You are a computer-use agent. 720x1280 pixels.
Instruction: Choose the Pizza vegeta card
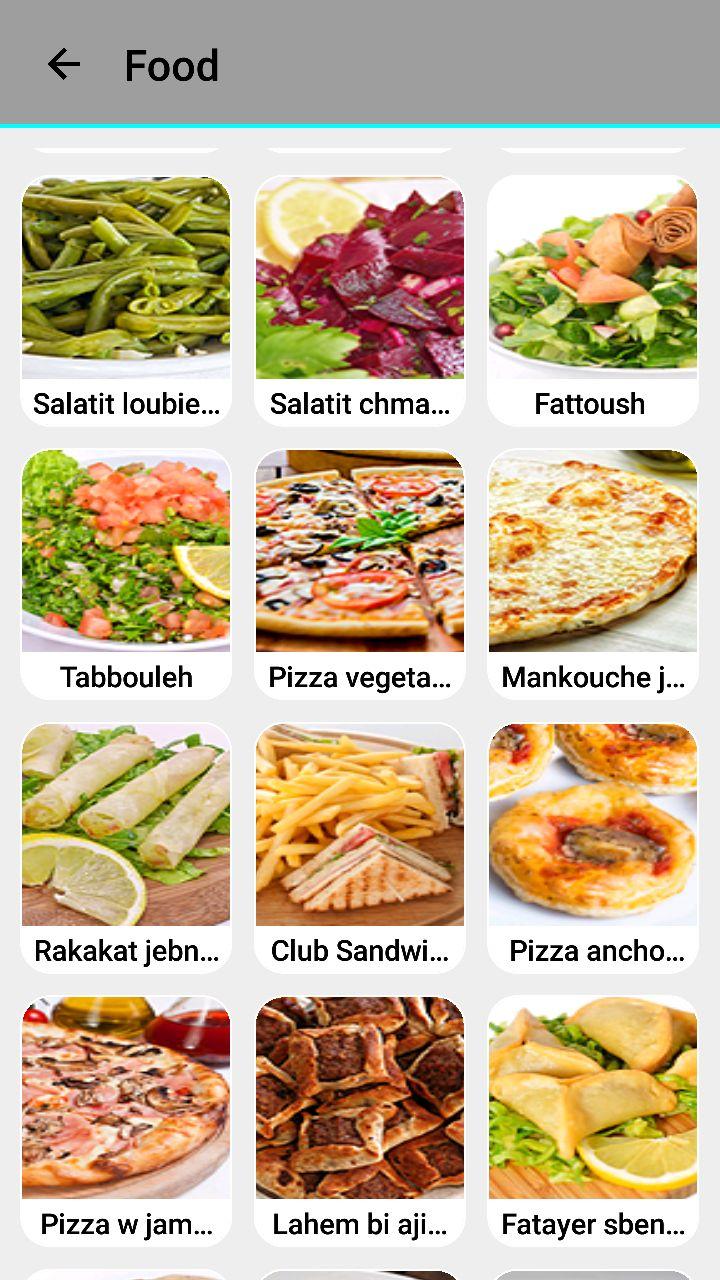[x=360, y=573]
